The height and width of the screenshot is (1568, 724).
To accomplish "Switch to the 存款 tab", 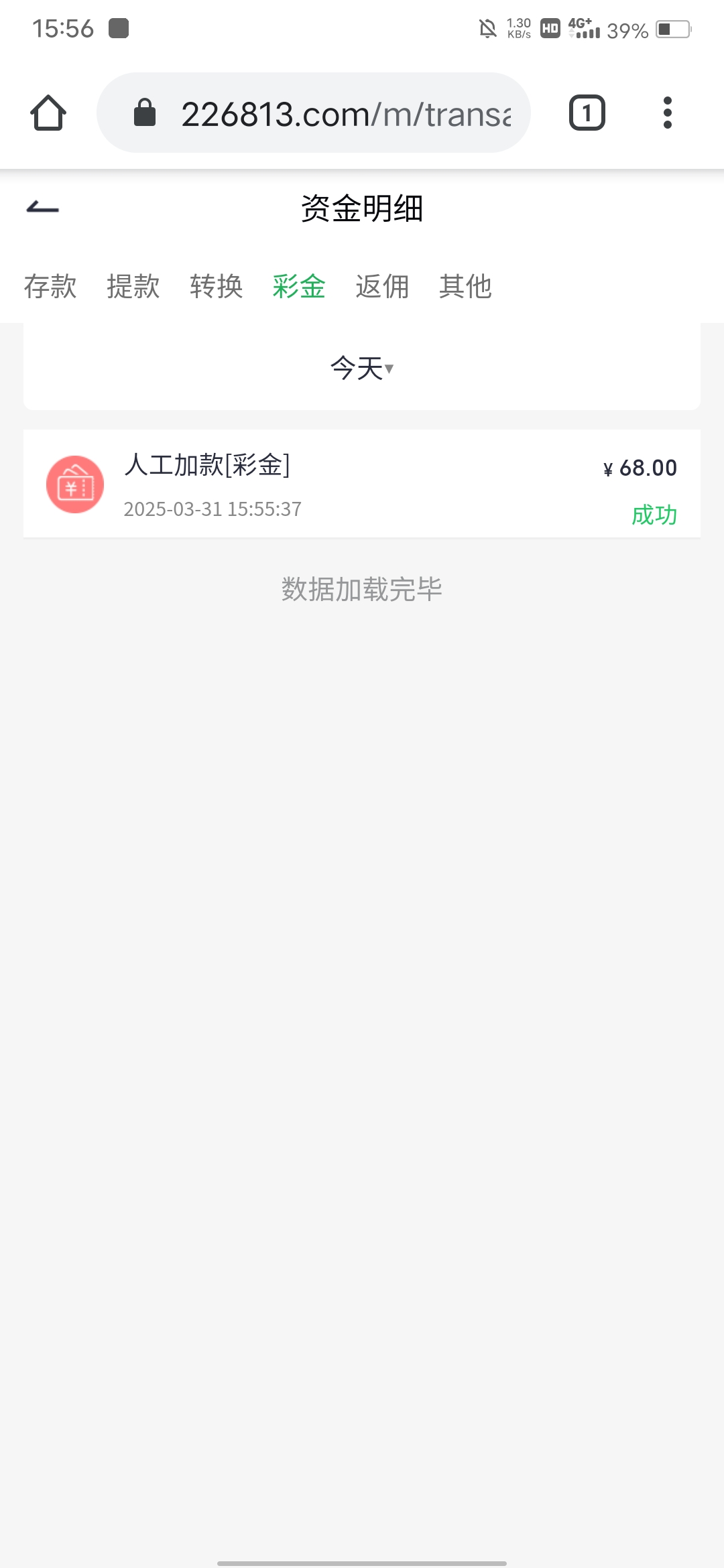I will pos(50,286).
